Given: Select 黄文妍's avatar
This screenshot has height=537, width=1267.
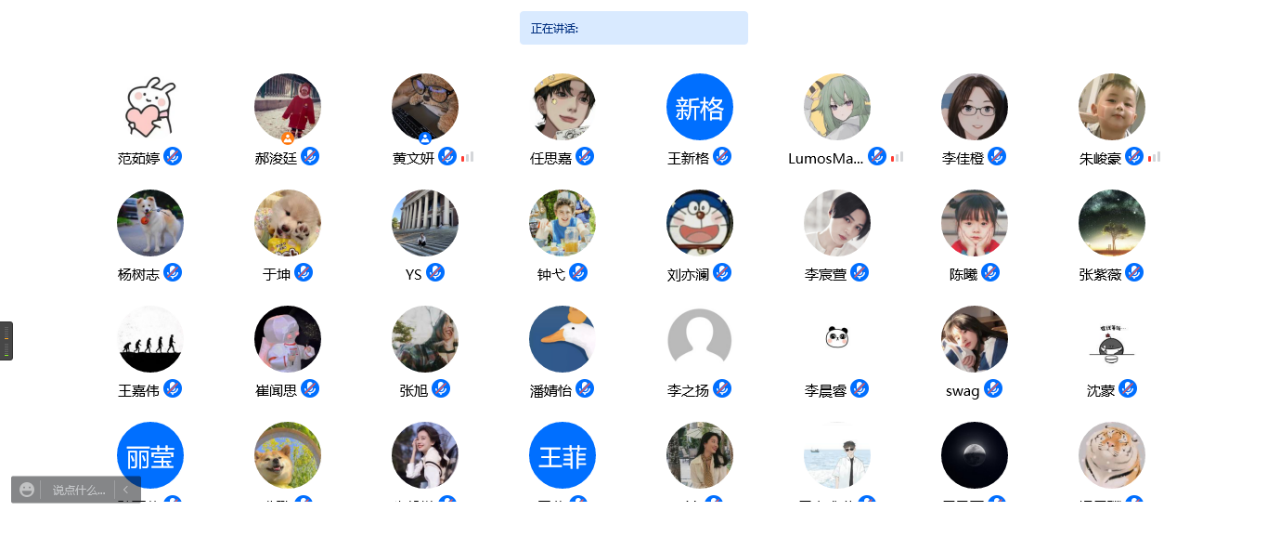Looking at the screenshot, I should point(425,106).
